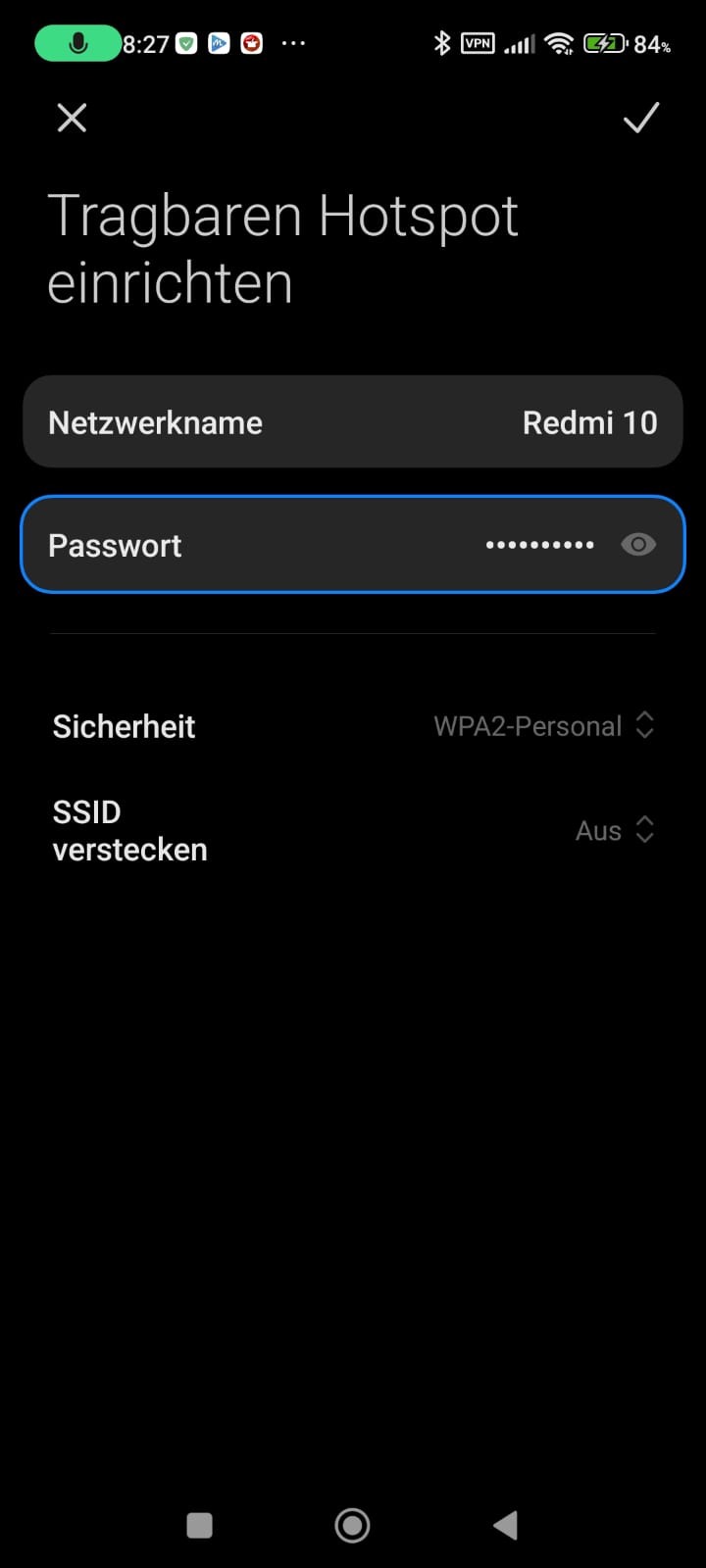Close the hotspot setup without saving

[x=72, y=119]
